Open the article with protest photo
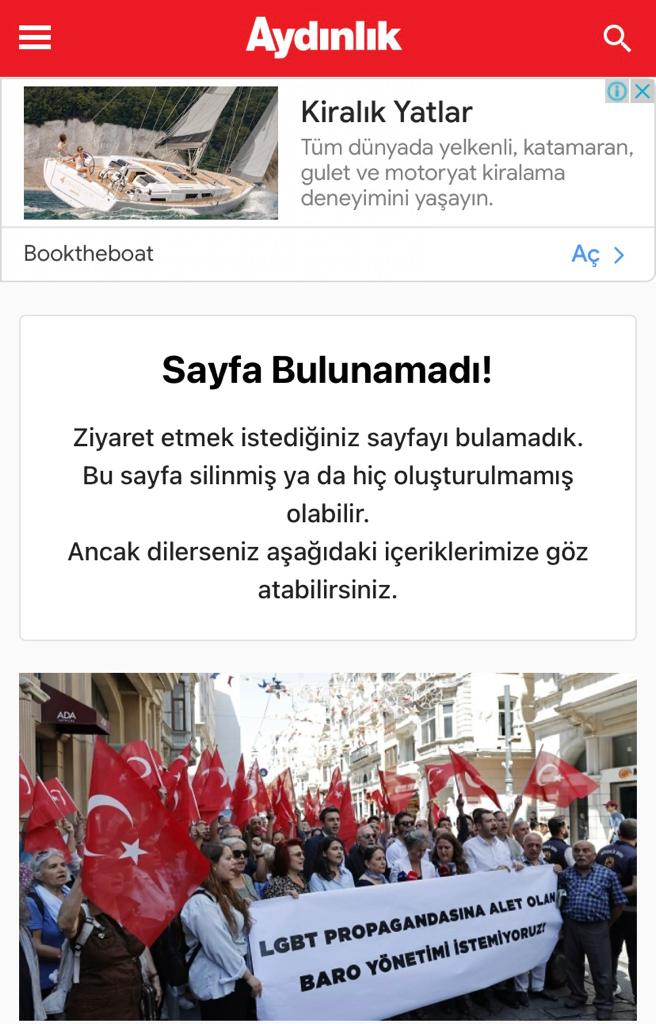This screenshot has width=656, height=1024. (x=328, y=845)
